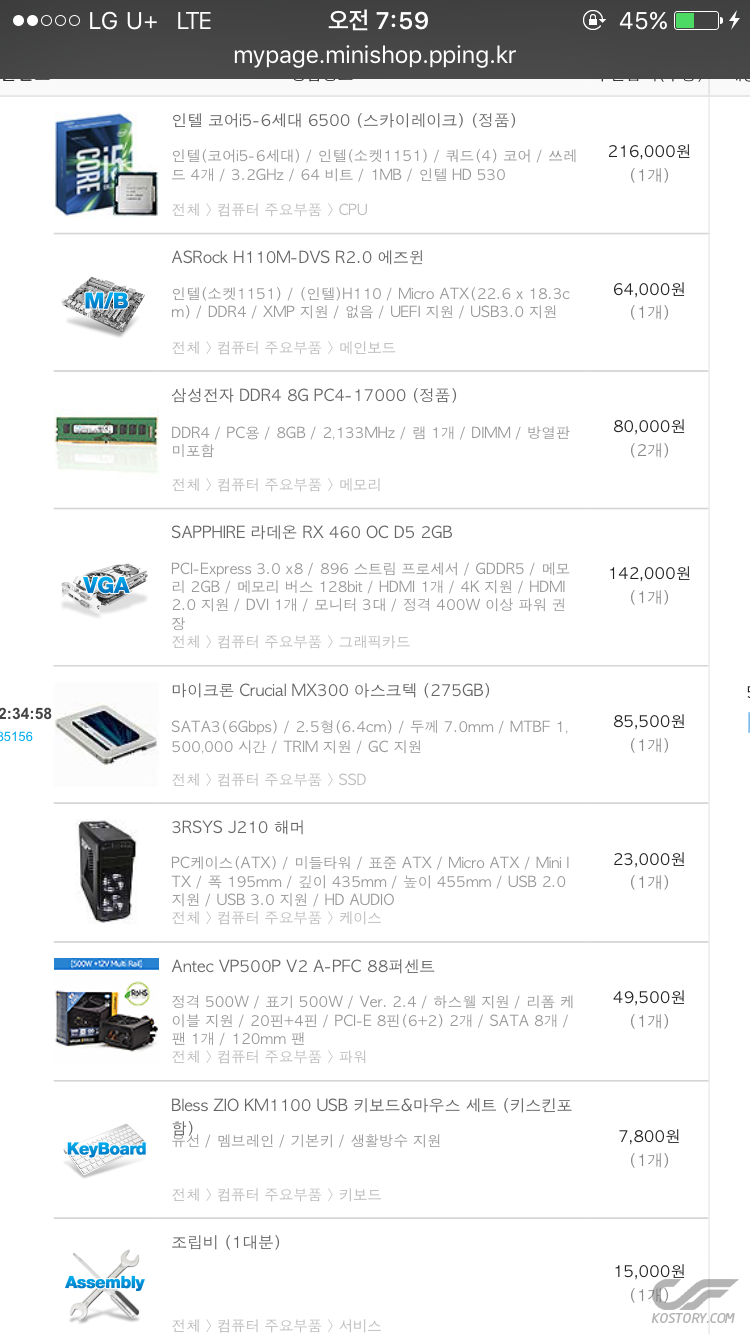Open the ASRock H110M-DVS R2.0 motherboard item
750x1334 pixels.
coord(297,258)
